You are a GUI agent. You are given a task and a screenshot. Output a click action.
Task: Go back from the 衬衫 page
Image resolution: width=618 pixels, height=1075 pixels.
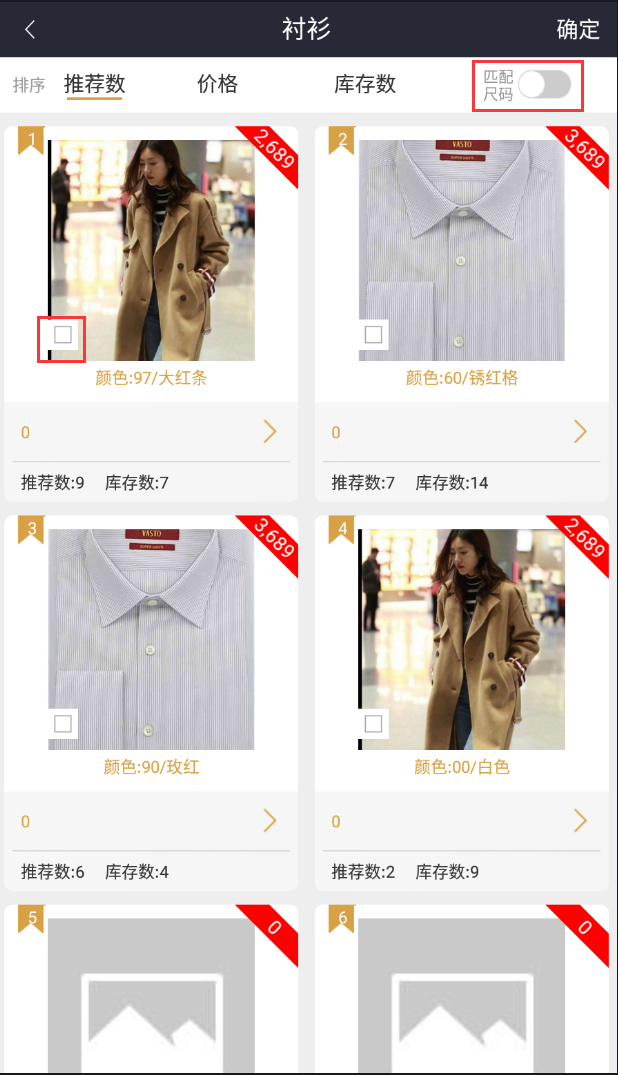[30, 29]
